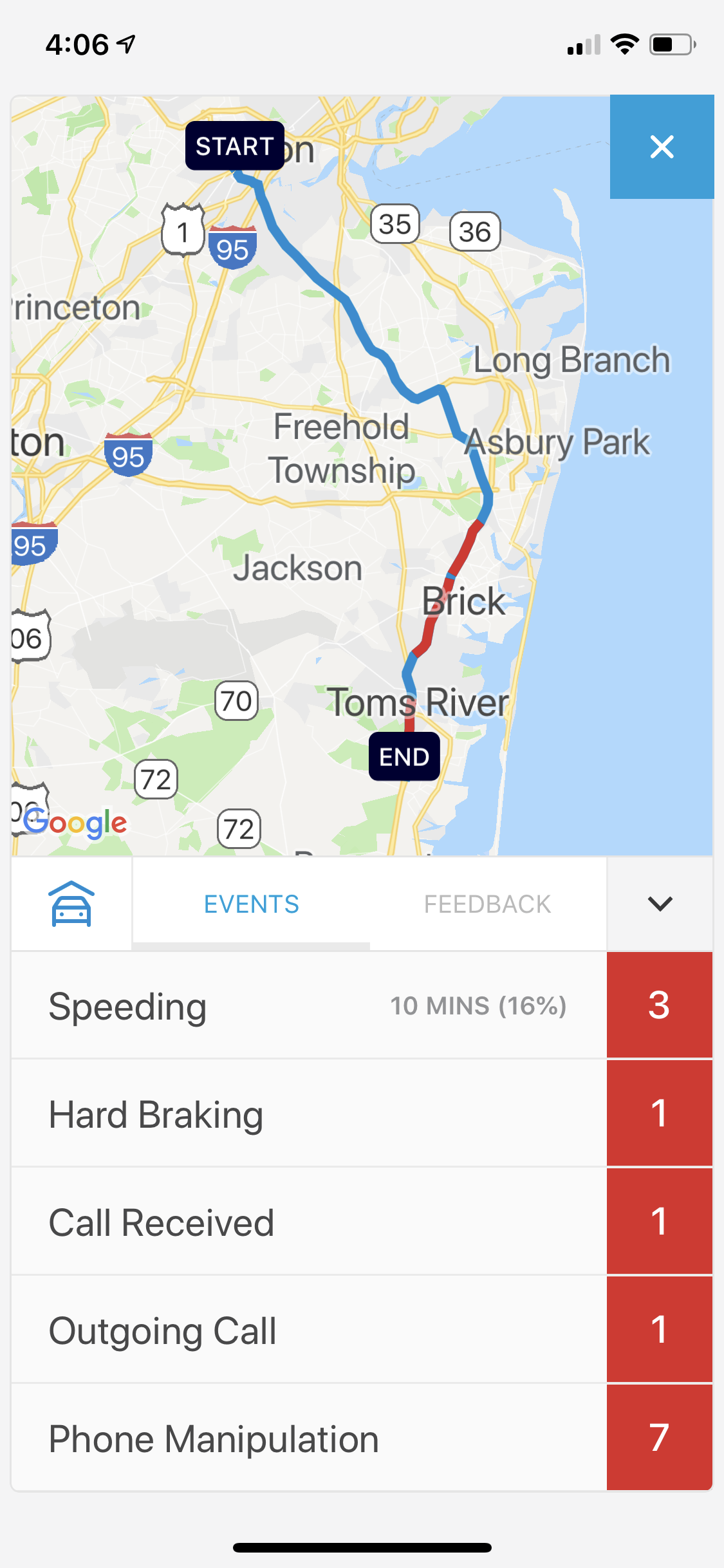Open the Speeding events row
Screen dimensions: 724x1568
pyautogui.click(x=309, y=1005)
